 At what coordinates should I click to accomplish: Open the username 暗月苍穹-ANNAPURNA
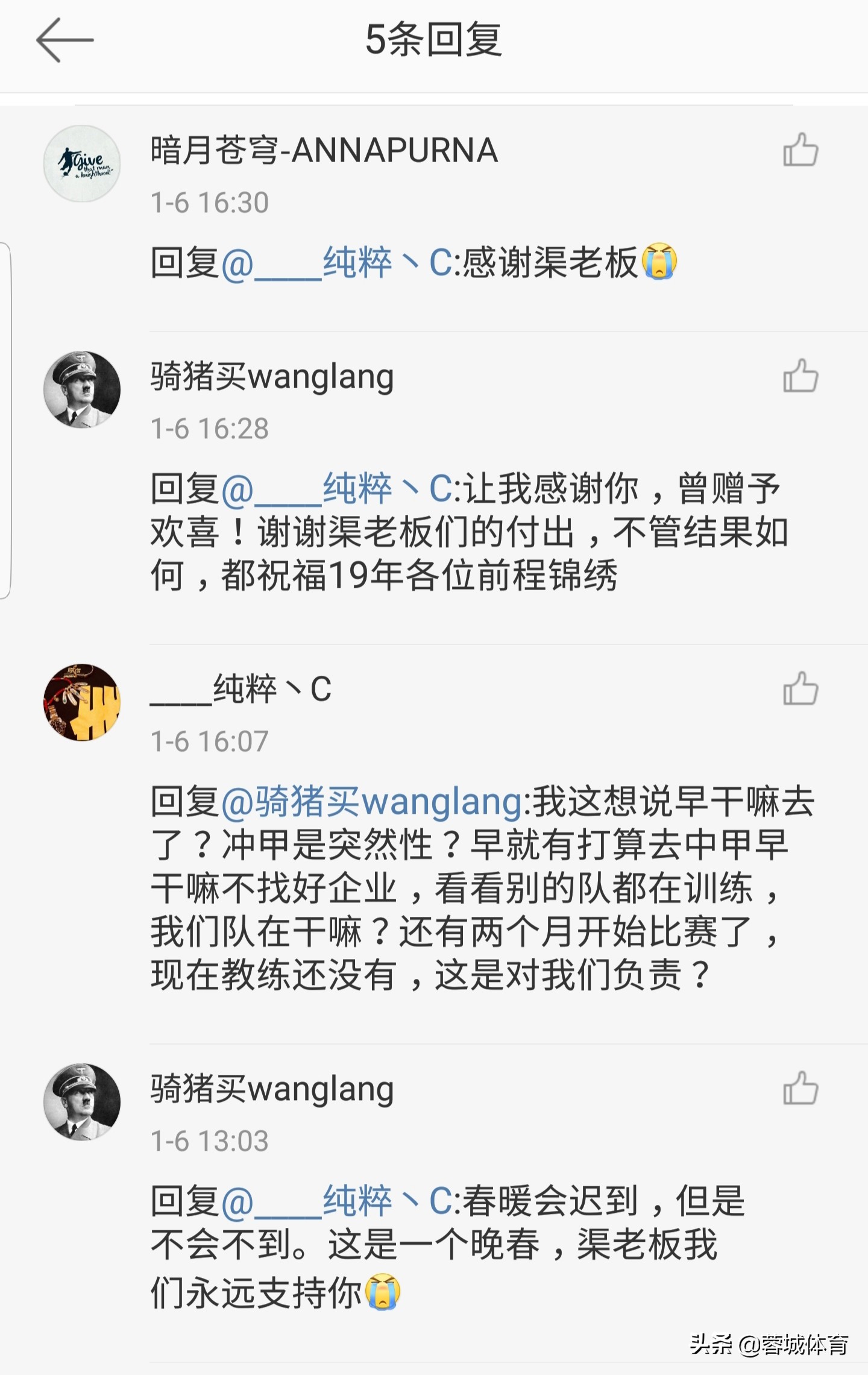[x=324, y=150]
